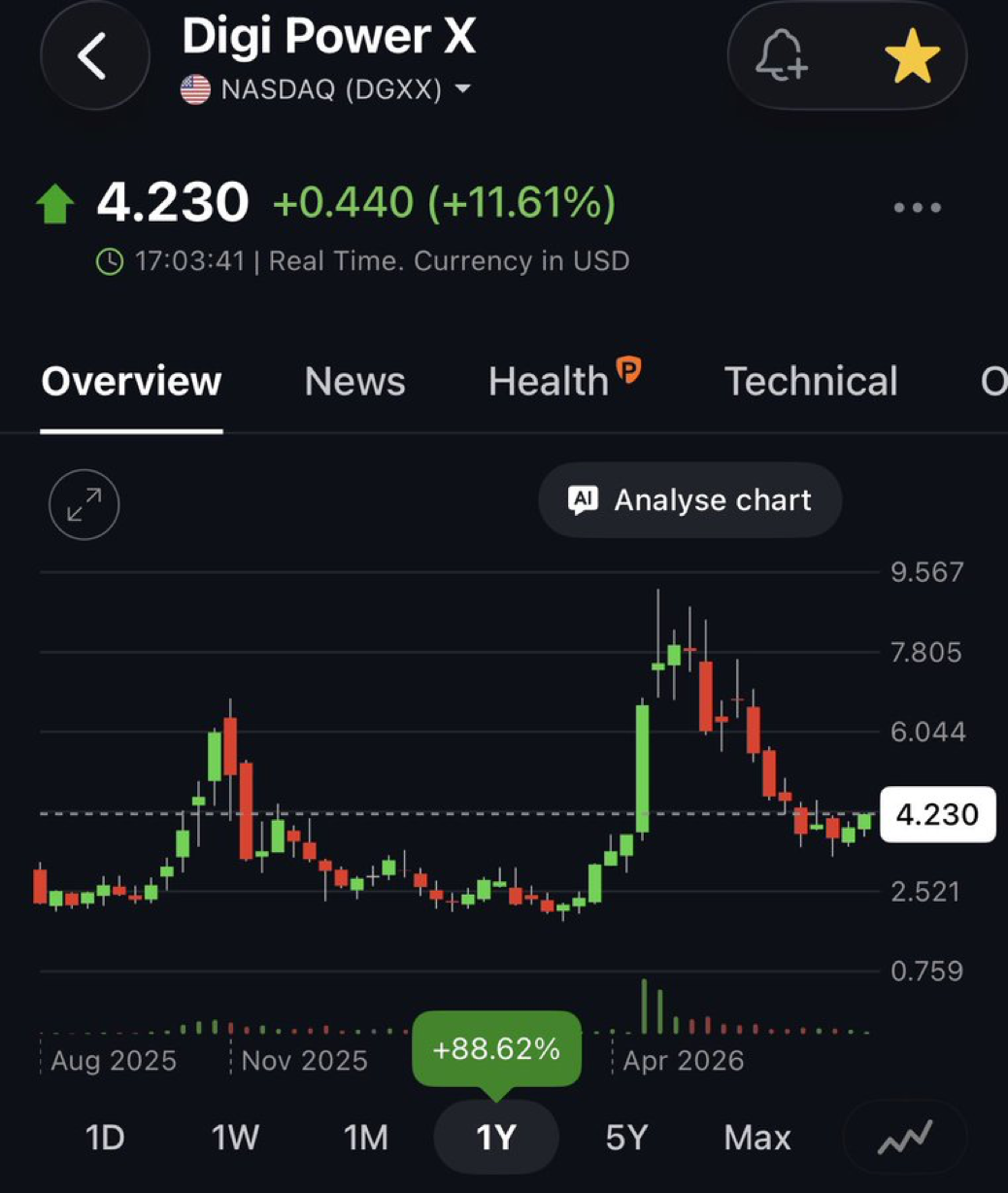The width and height of the screenshot is (1008, 1193).
Task: Expand the chart to full screen
Action: tap(84, 505)
